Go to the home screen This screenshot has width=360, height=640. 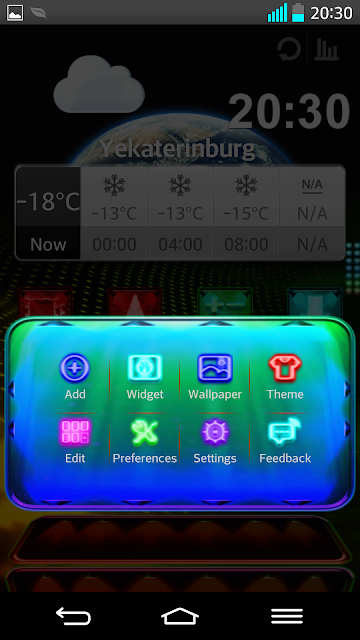[x=180, y=616]
